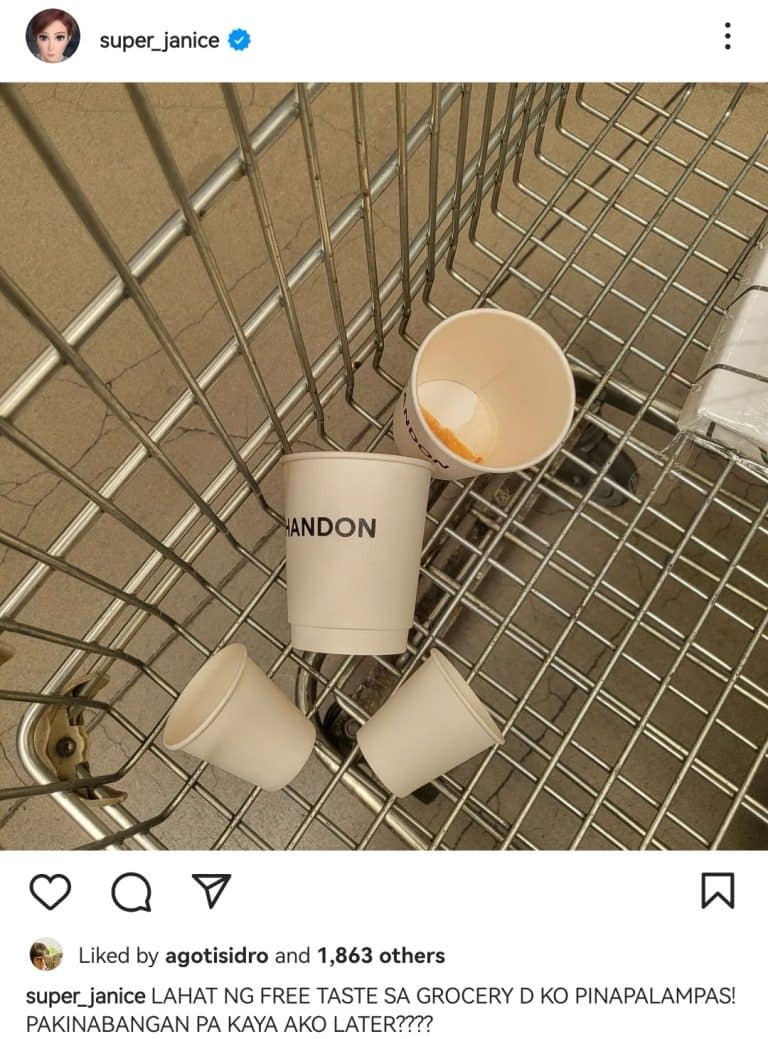Like this post with the heart icon
768x1039 pixels.
(x=50, y=890)
